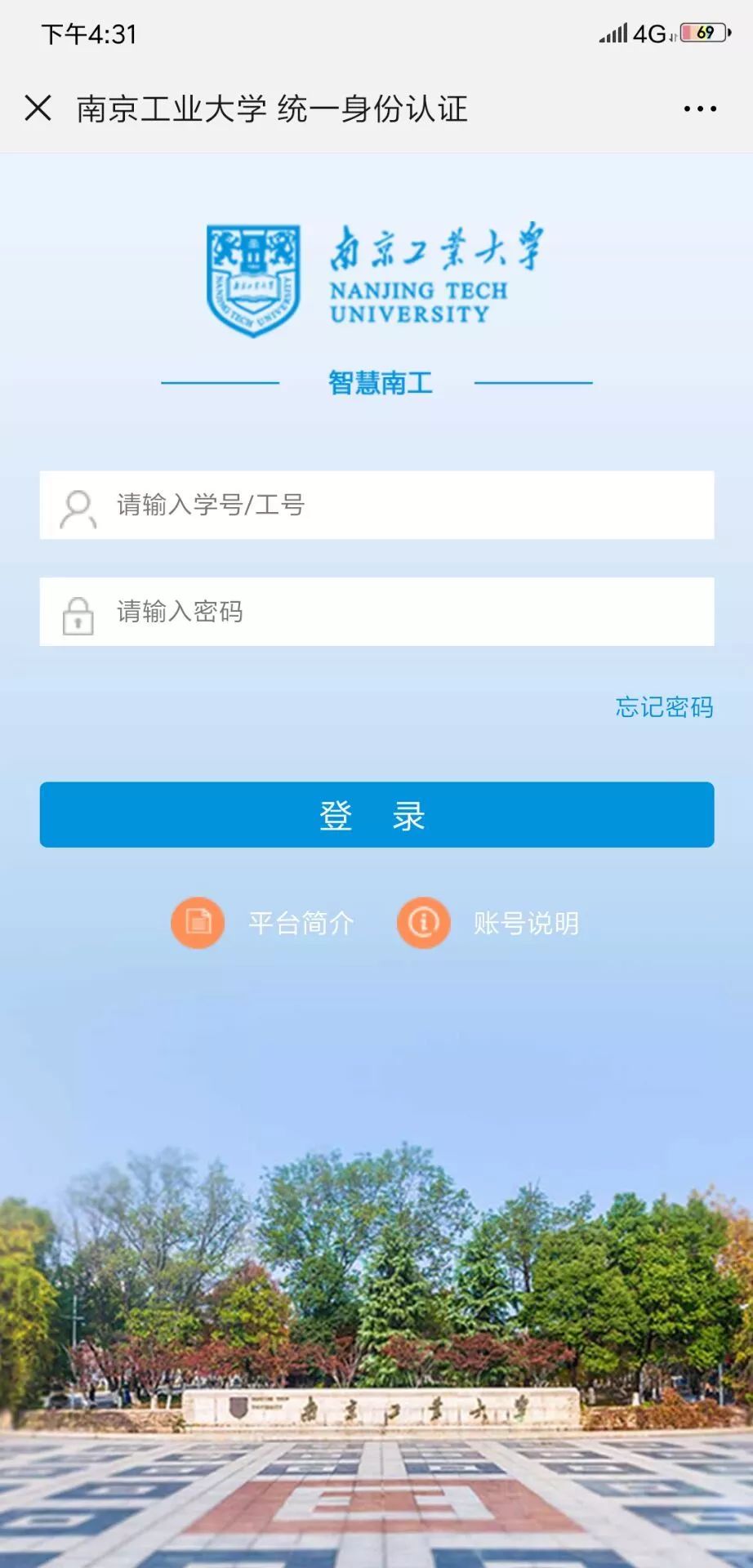
Task: Click the 南京工业大学 统一身份认证 title bar
Action: pyautogui.click(x=270, y=107)
